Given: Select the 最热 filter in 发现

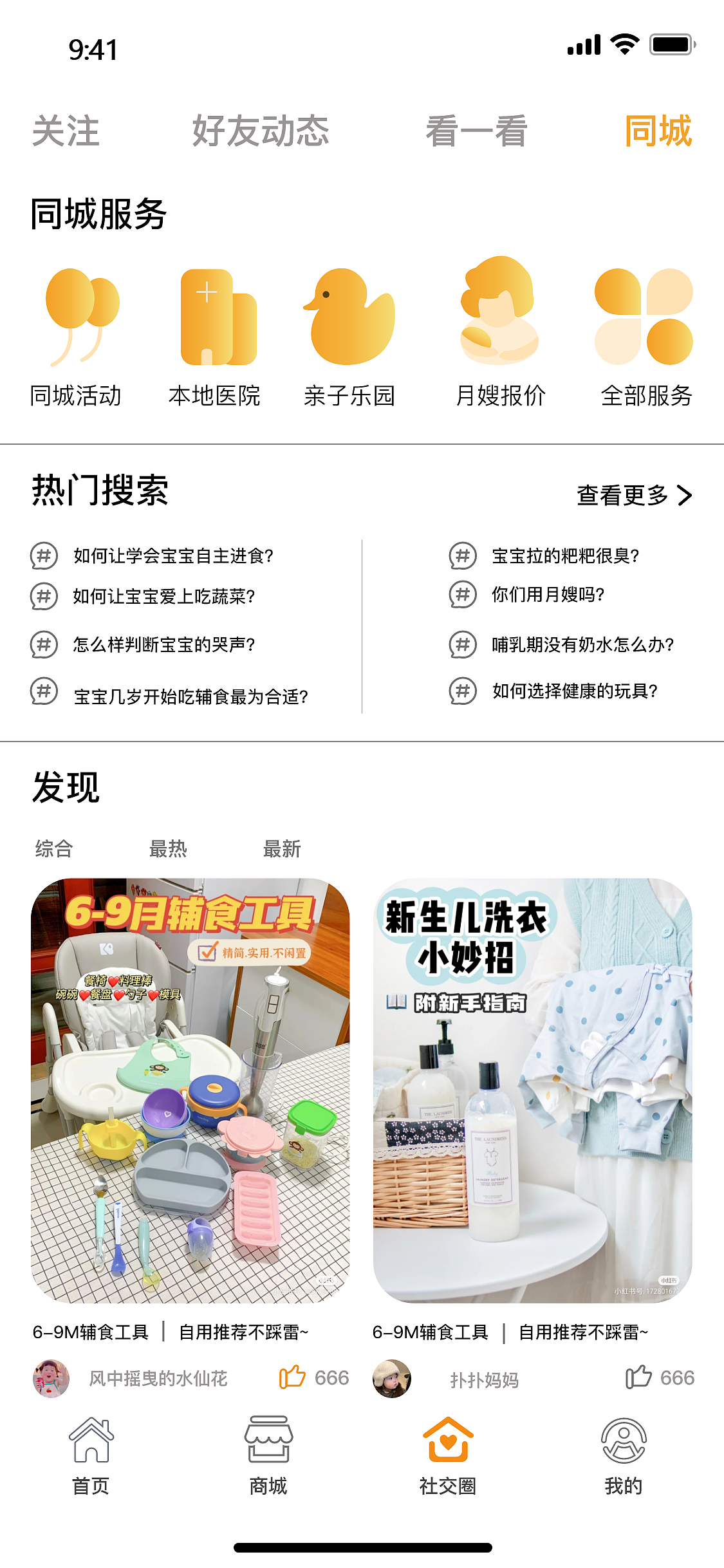Looking at the screenshot, I should pos(168,849).
